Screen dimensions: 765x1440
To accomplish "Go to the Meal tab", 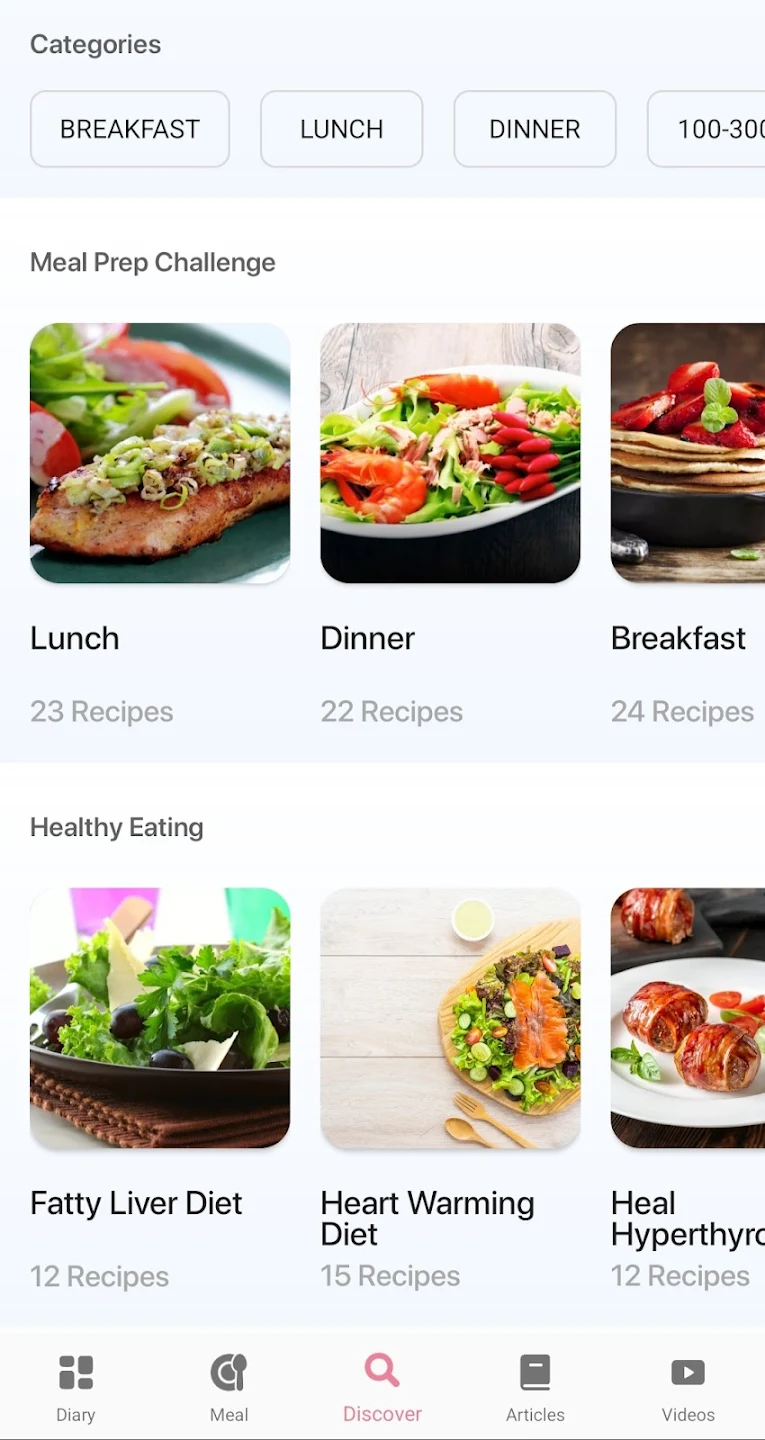I will point(229,1386).
